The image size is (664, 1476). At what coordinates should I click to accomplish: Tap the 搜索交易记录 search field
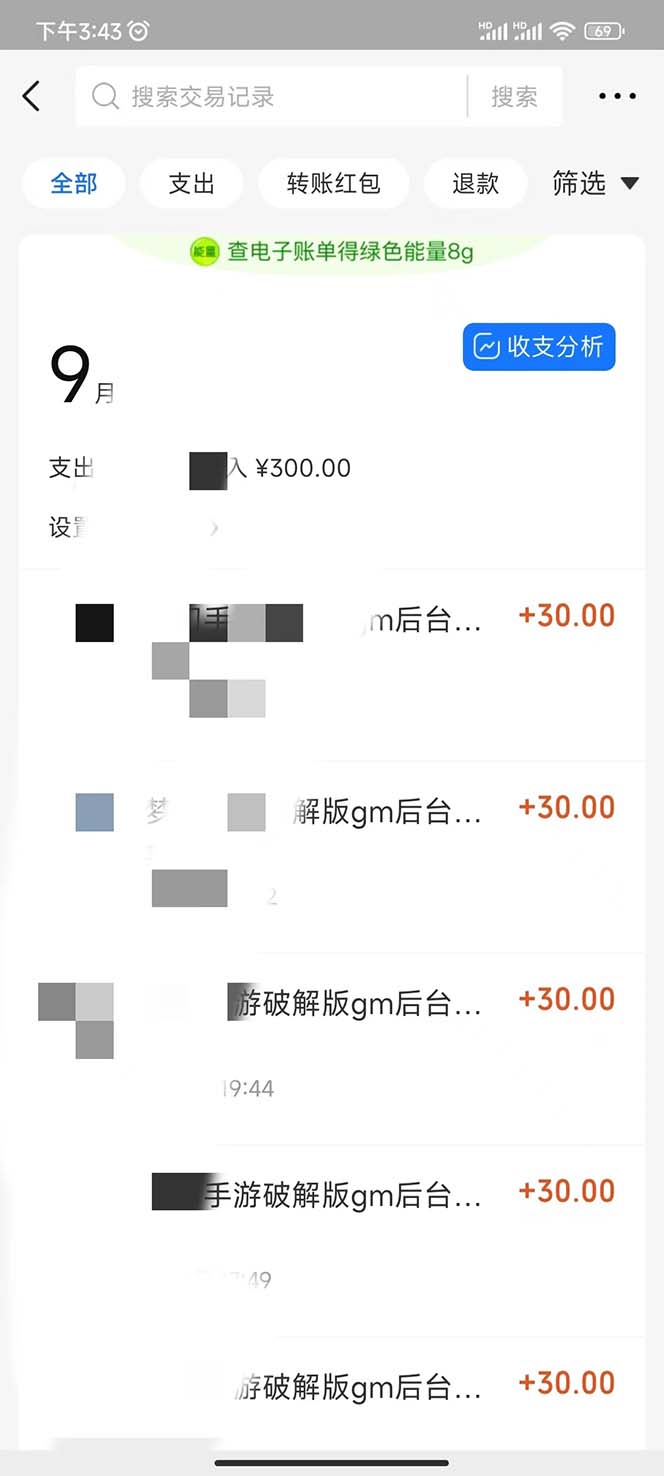(270, 97)
